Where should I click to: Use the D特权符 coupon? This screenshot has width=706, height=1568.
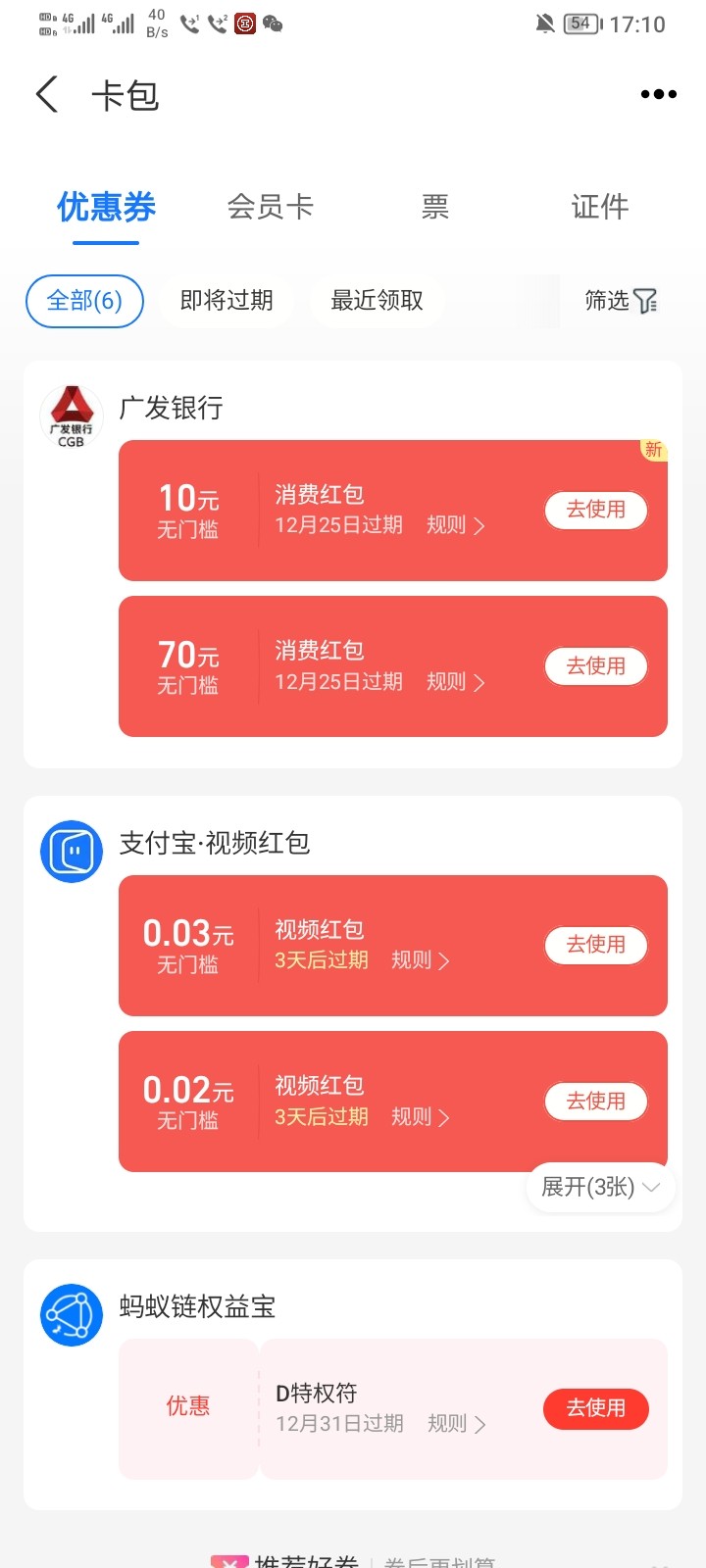click(x=596, y=1408)
